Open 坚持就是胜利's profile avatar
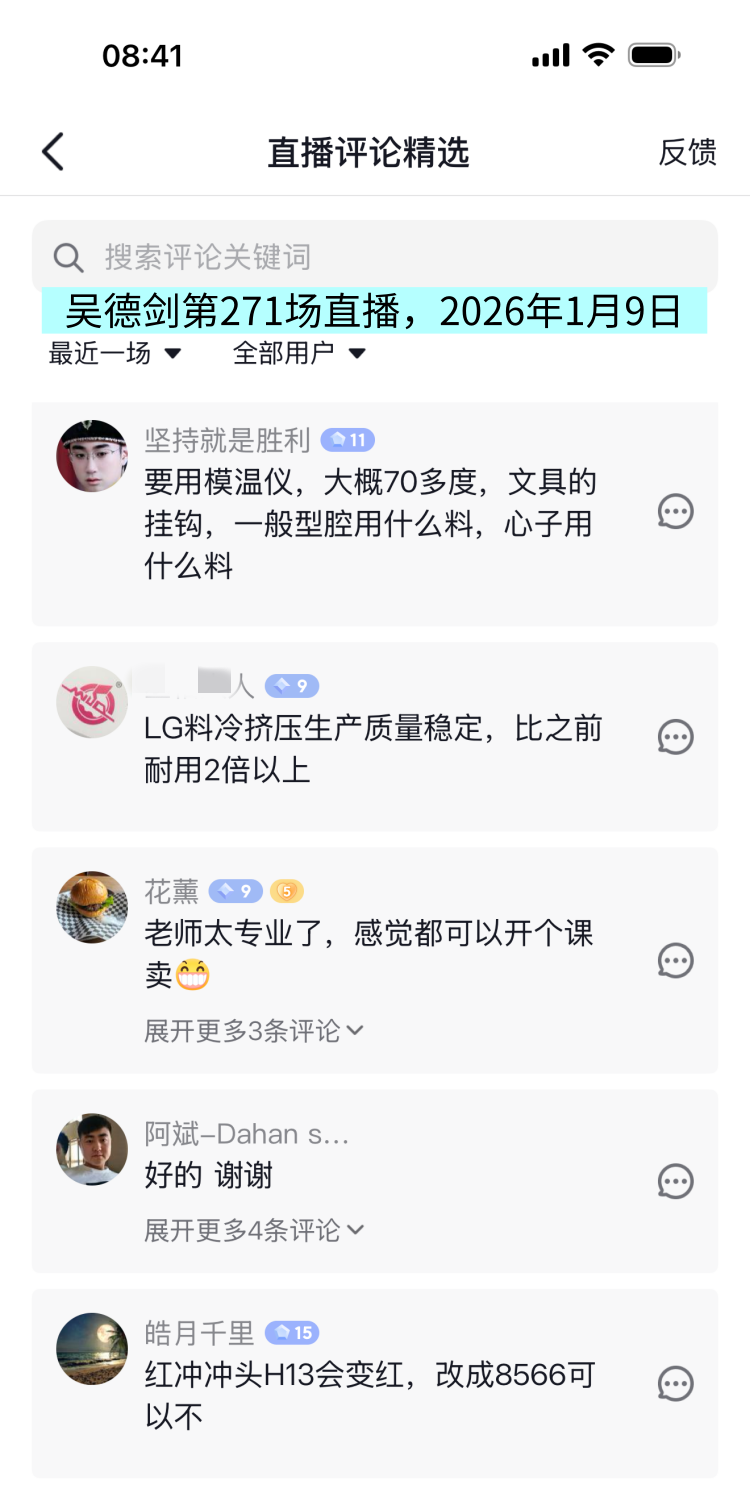 [92, 456]
